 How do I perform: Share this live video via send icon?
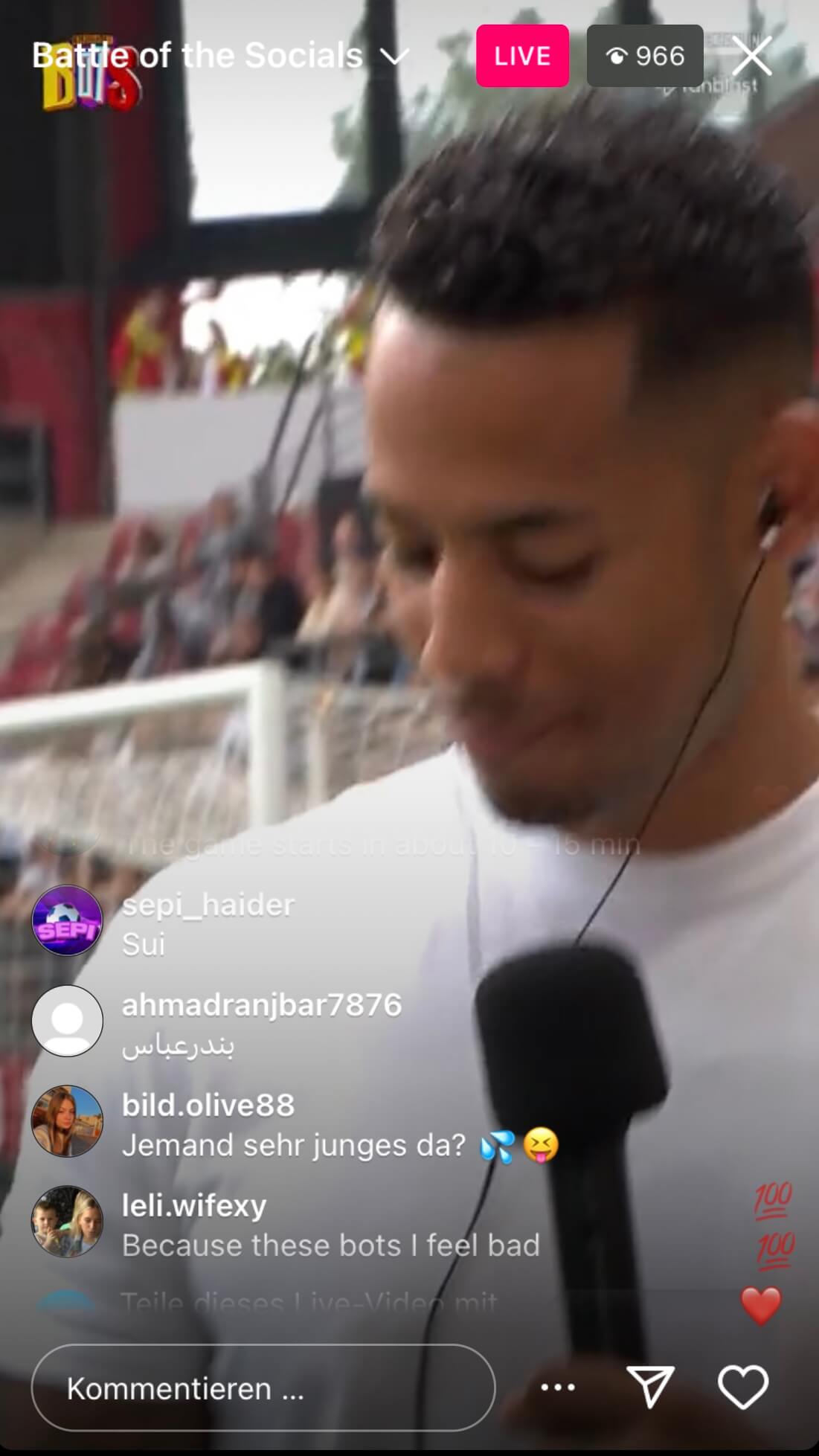pyautogui.click(x=650, y=1387)
